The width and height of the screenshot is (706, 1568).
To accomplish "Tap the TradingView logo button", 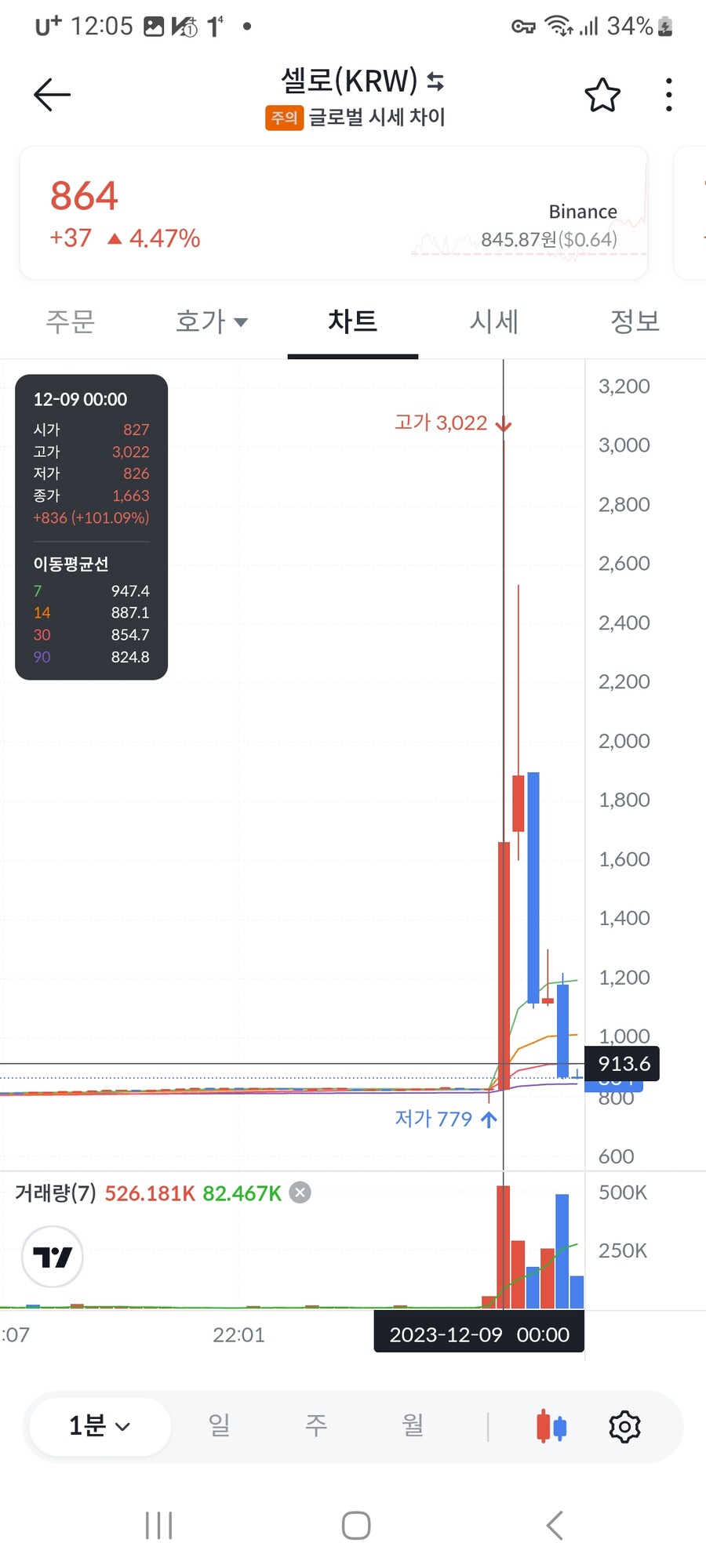I will click(53, 1257).
